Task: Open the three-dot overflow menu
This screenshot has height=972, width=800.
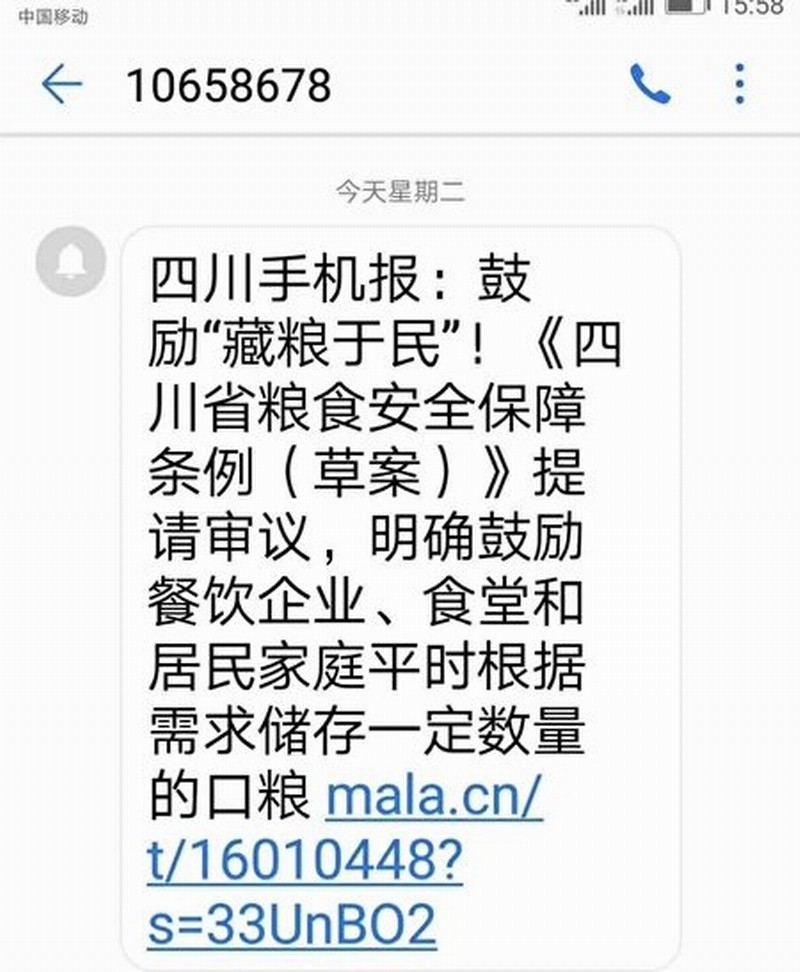Action: 739,85
